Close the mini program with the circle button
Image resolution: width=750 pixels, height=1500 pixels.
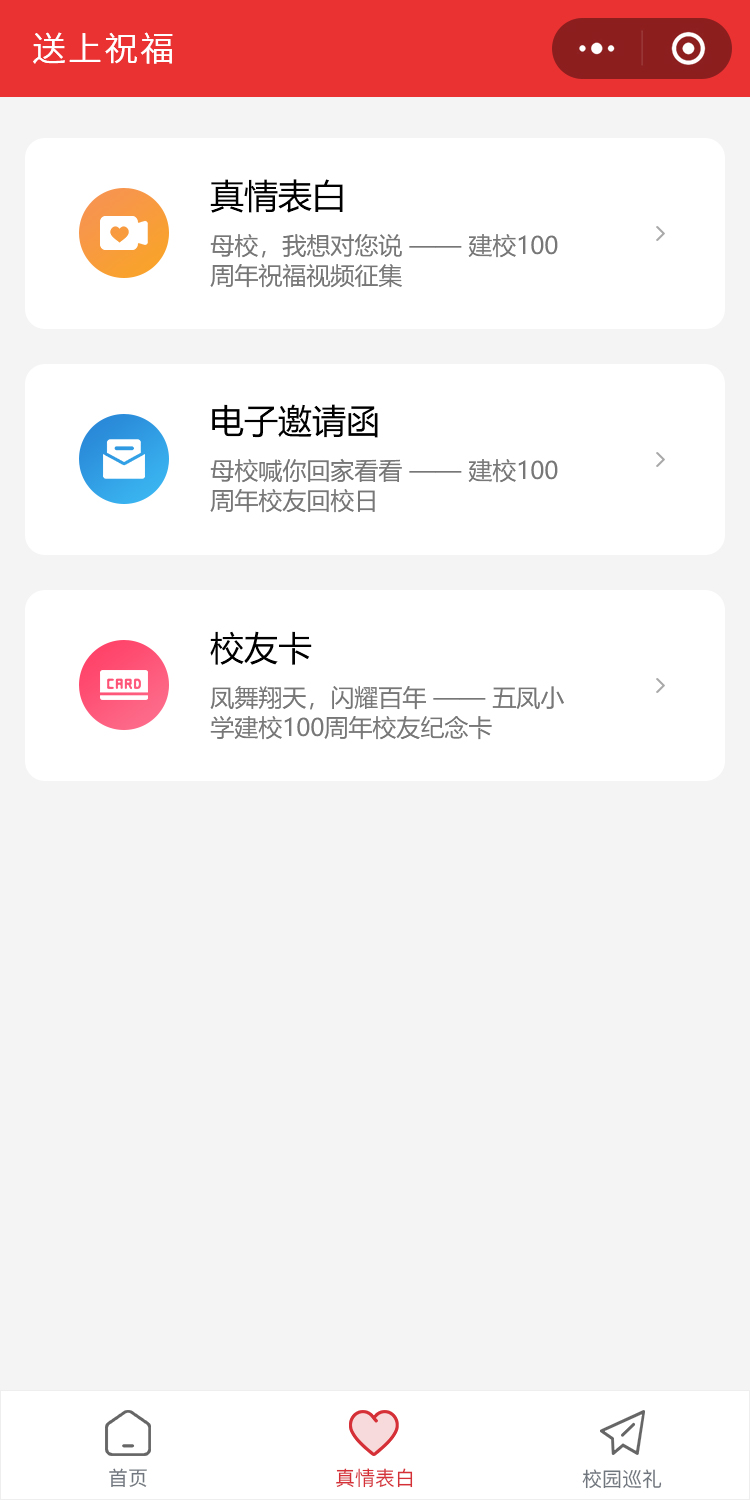click(688, 48)
